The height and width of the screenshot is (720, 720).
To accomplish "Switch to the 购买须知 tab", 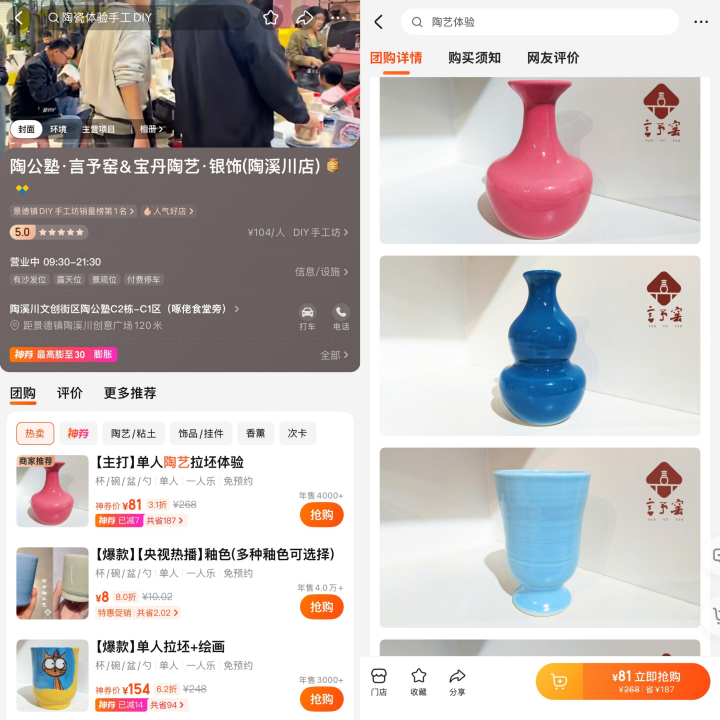I will tap(474, 58).
